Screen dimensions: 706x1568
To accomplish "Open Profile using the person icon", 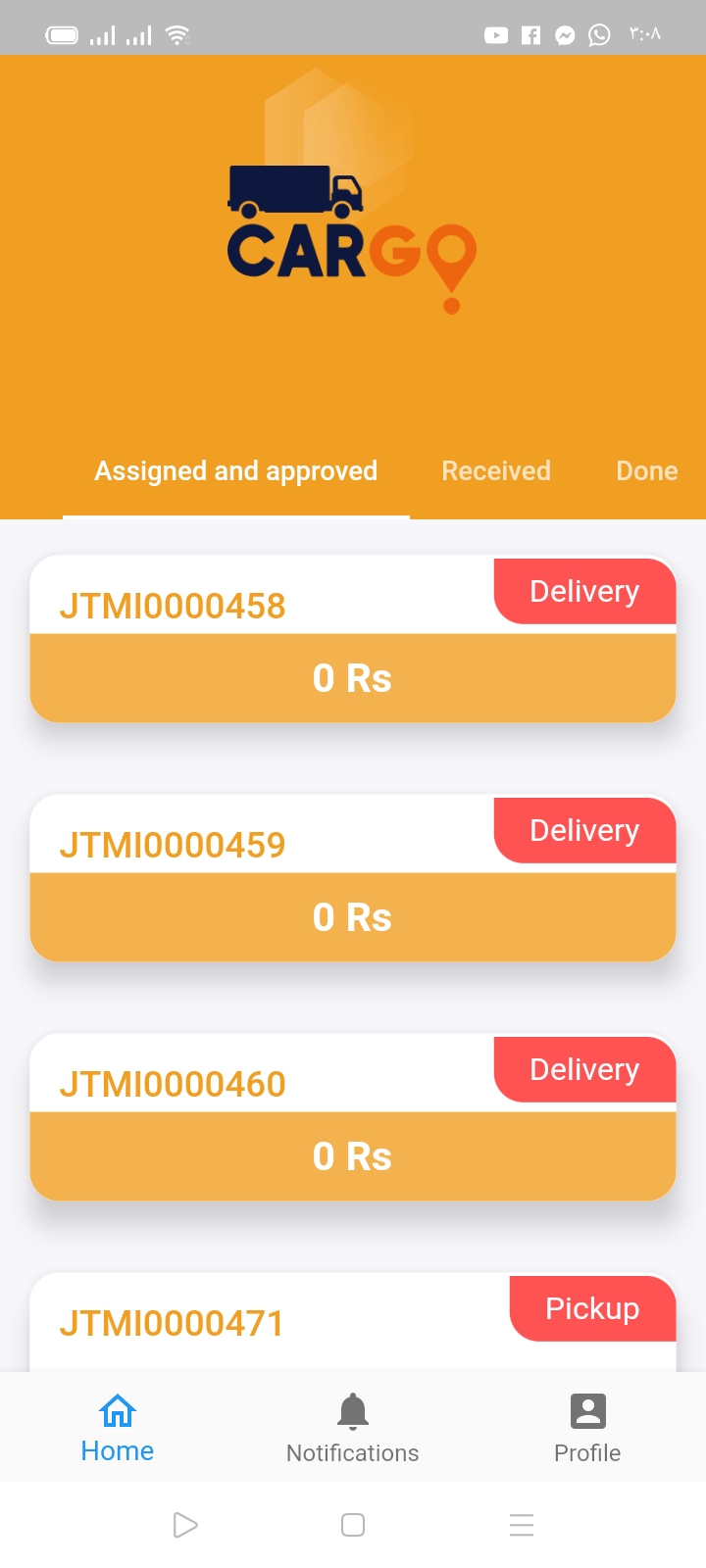I will [586, 1411].
